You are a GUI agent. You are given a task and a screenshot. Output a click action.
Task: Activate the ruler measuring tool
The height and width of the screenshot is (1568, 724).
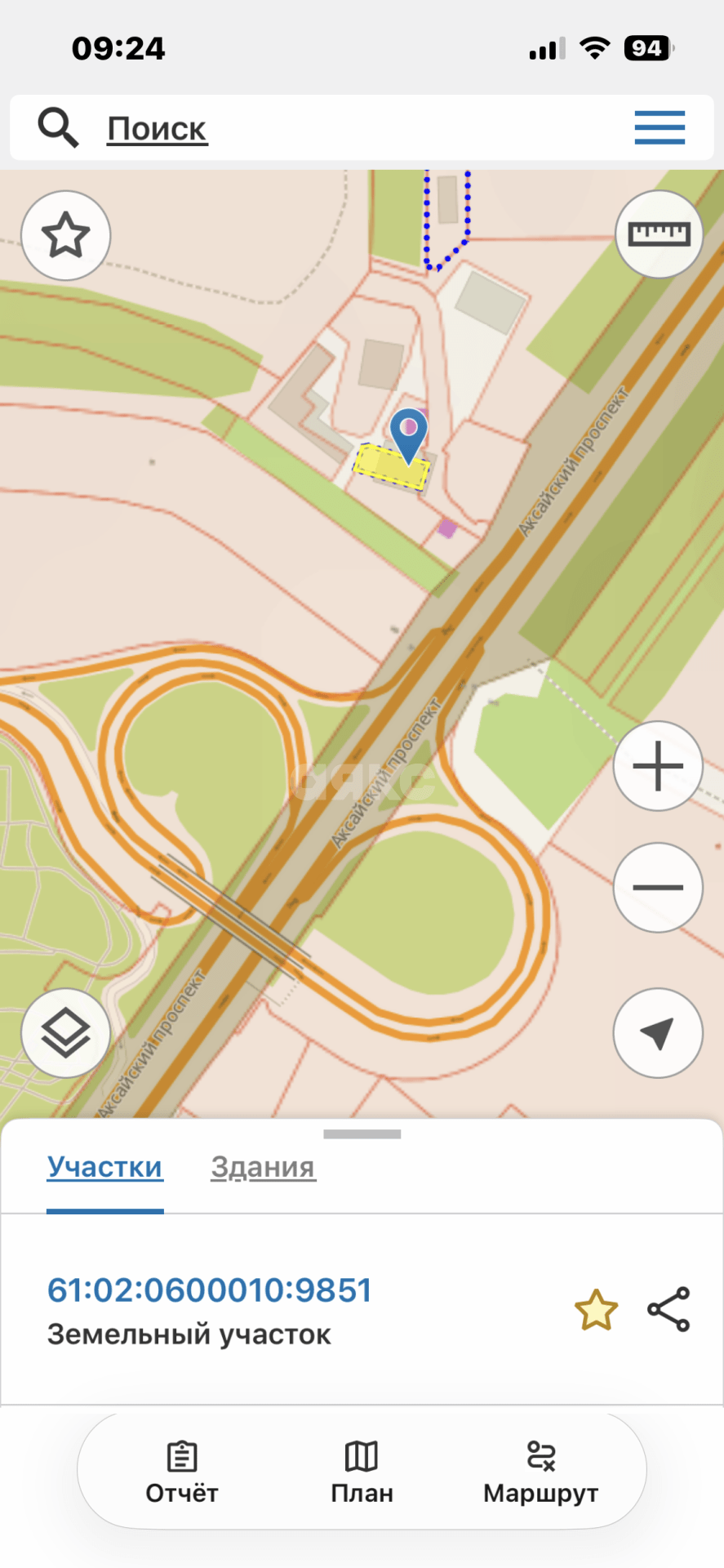click(659, 234)
